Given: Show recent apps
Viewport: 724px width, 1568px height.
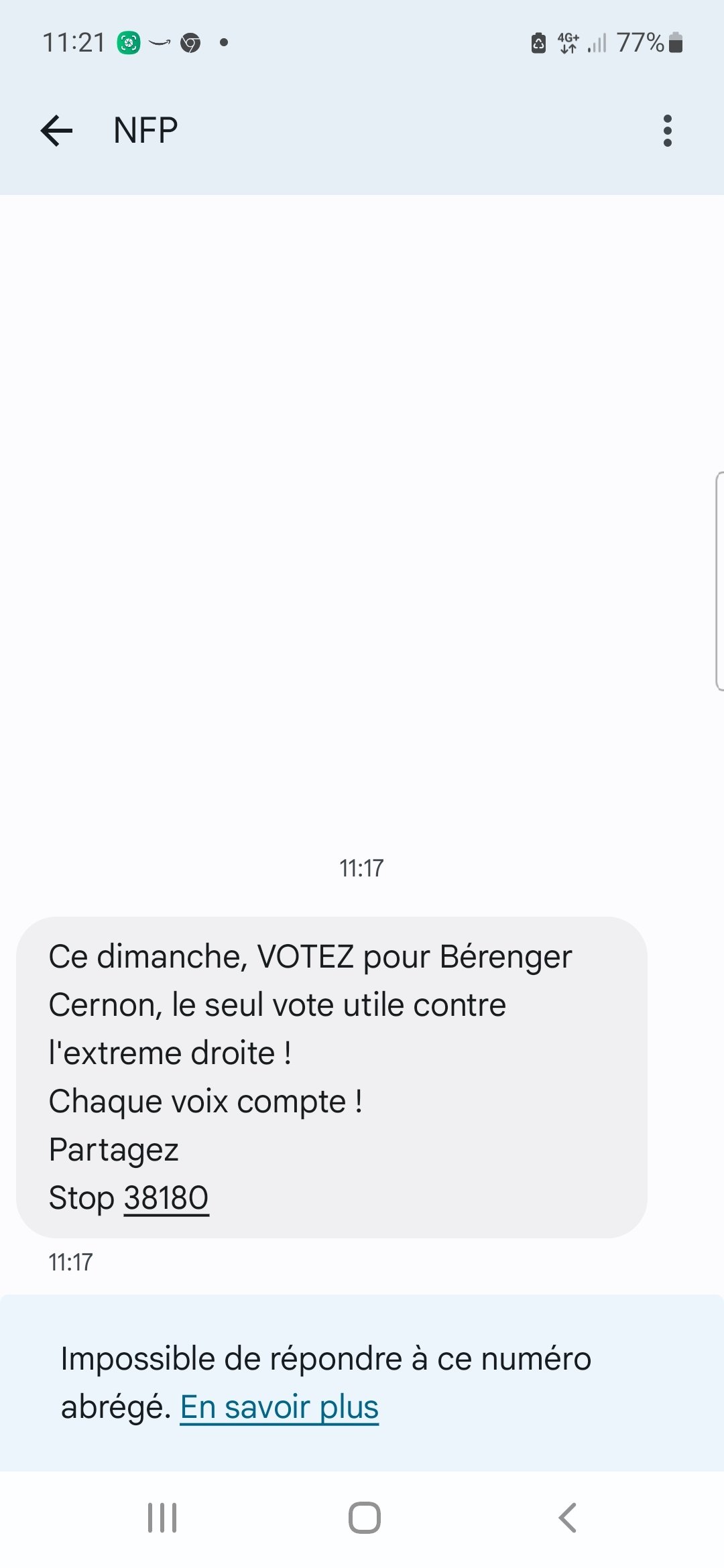Looking at the screenshot, I should pos(162,1518).
